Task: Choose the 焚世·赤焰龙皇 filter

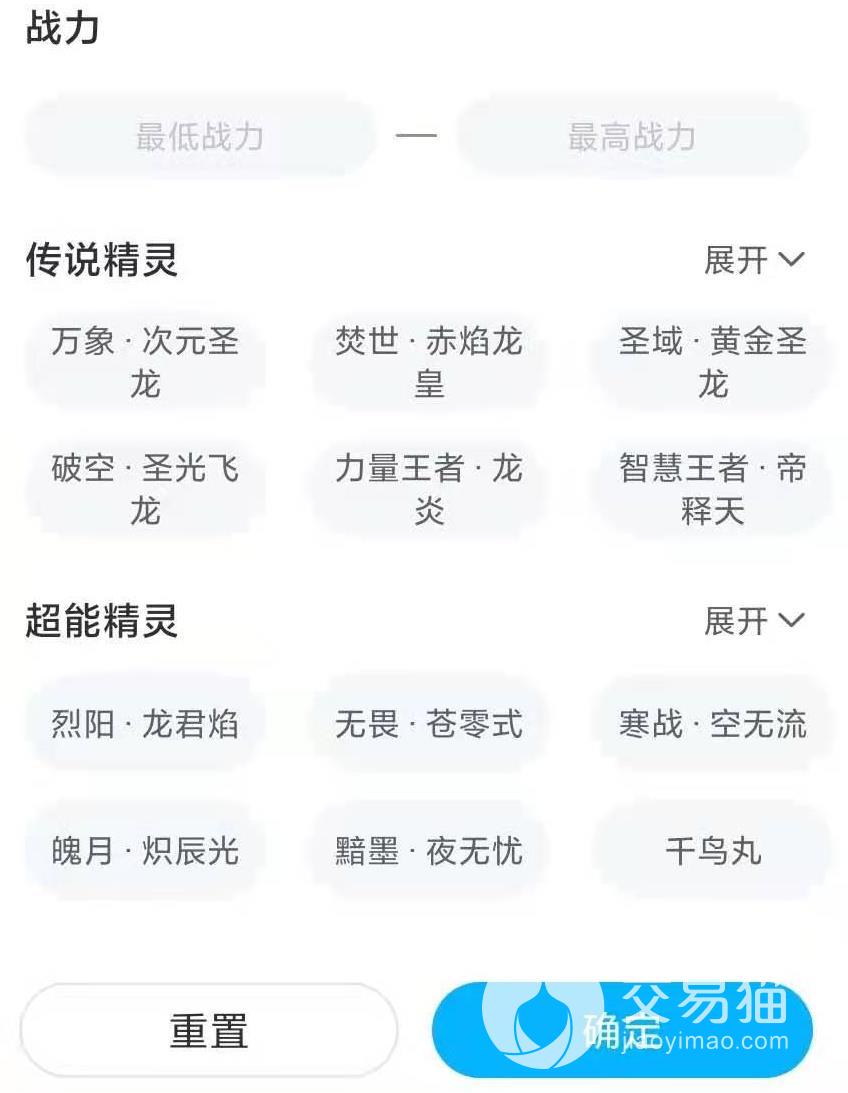Action: click(429, 362)
